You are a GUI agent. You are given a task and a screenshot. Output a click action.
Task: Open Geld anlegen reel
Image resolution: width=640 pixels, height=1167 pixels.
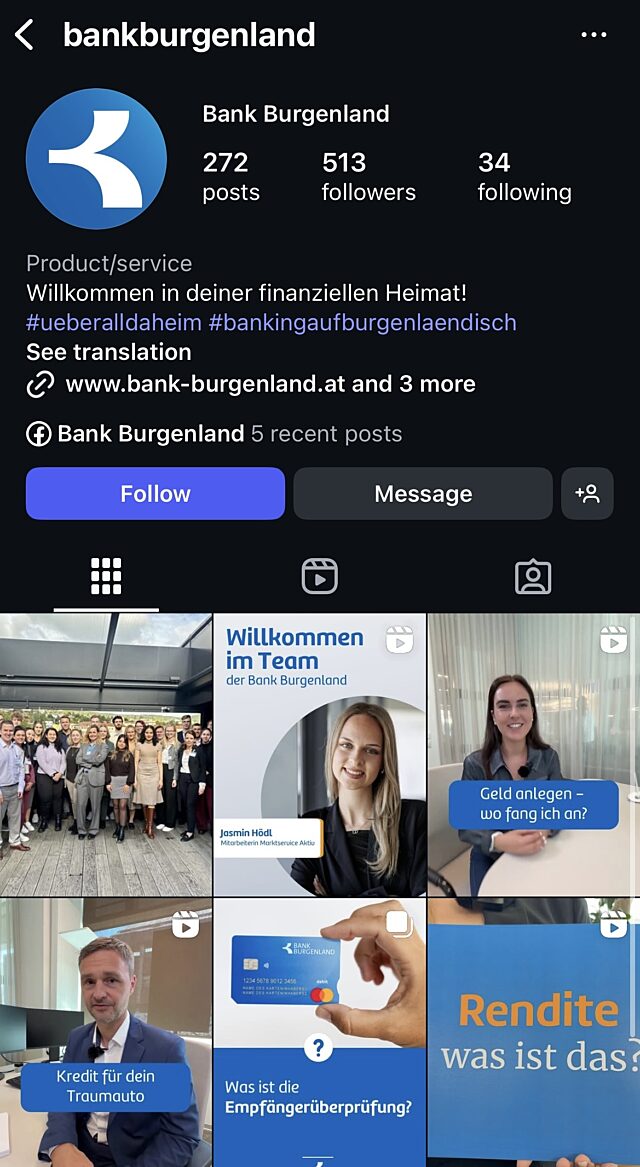click(x=533, y=755)
